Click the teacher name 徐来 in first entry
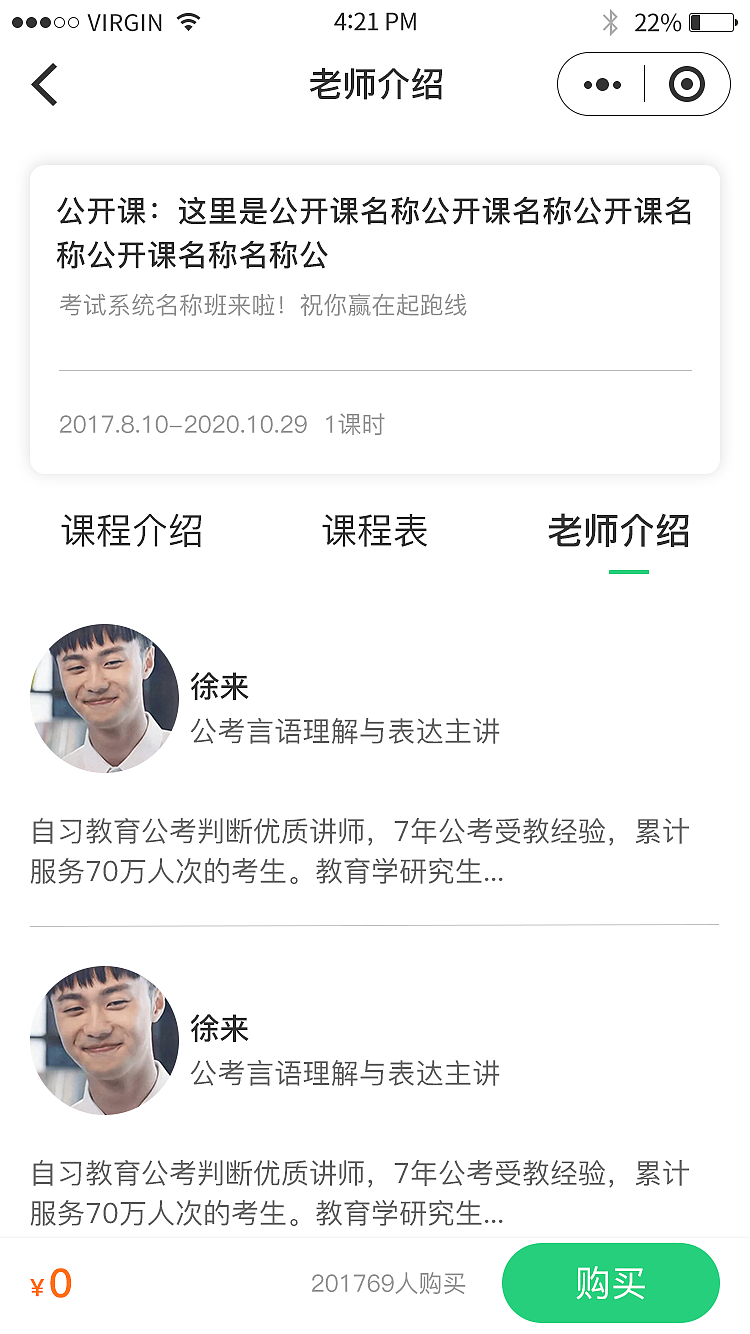The image size is (750, 1334). [x=218, y=687]
